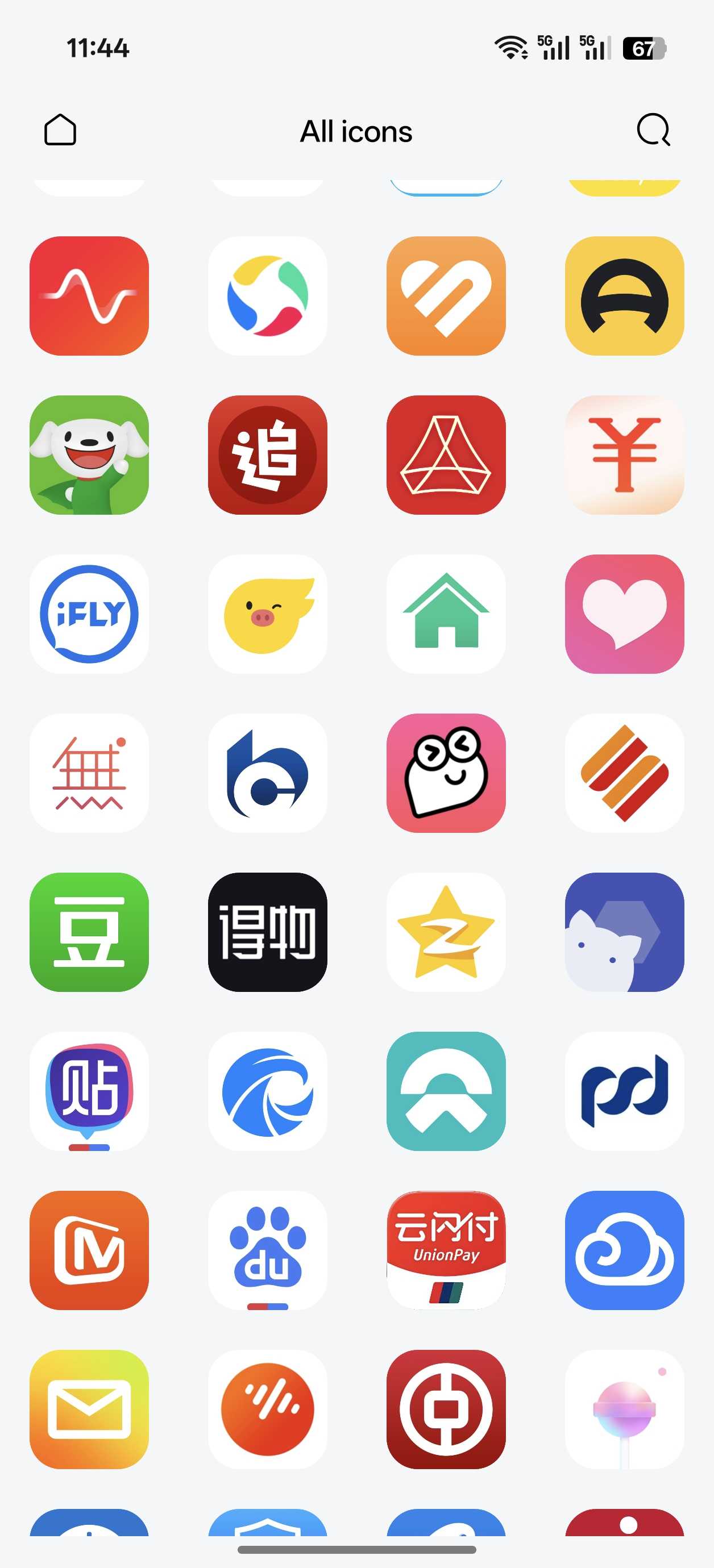Select the red Bank of China icon
This screenshot has height=1568, width=714.
pos(446,1409)
